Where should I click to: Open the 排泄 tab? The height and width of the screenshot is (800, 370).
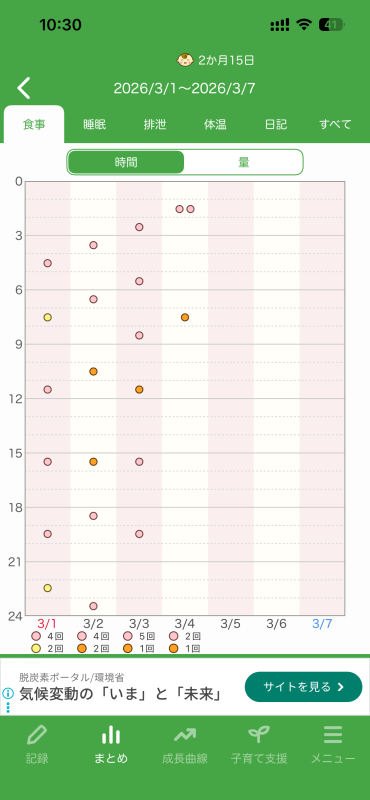coord(155,124)
